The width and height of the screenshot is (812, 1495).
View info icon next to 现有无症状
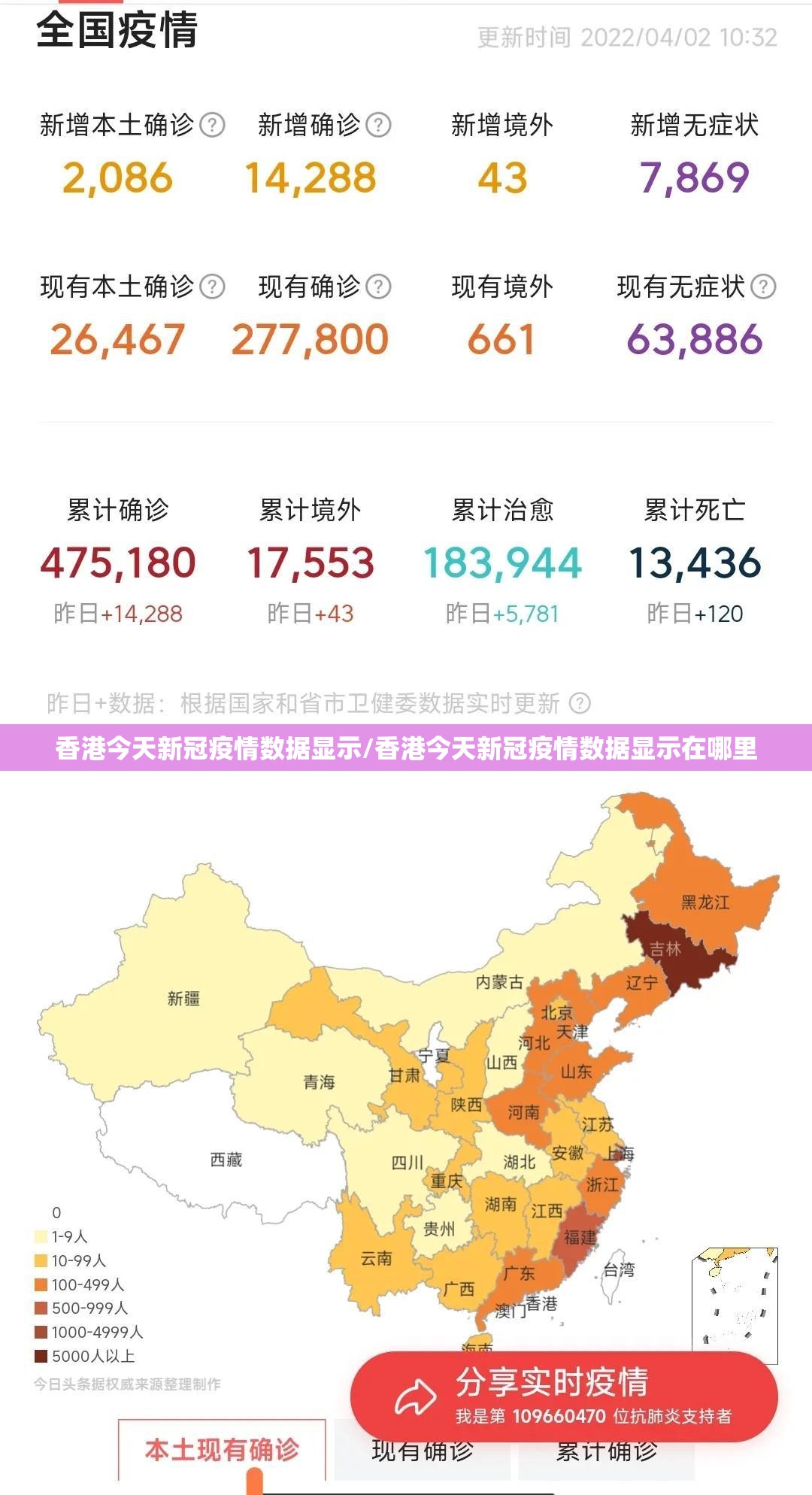(x=763, y=287)
